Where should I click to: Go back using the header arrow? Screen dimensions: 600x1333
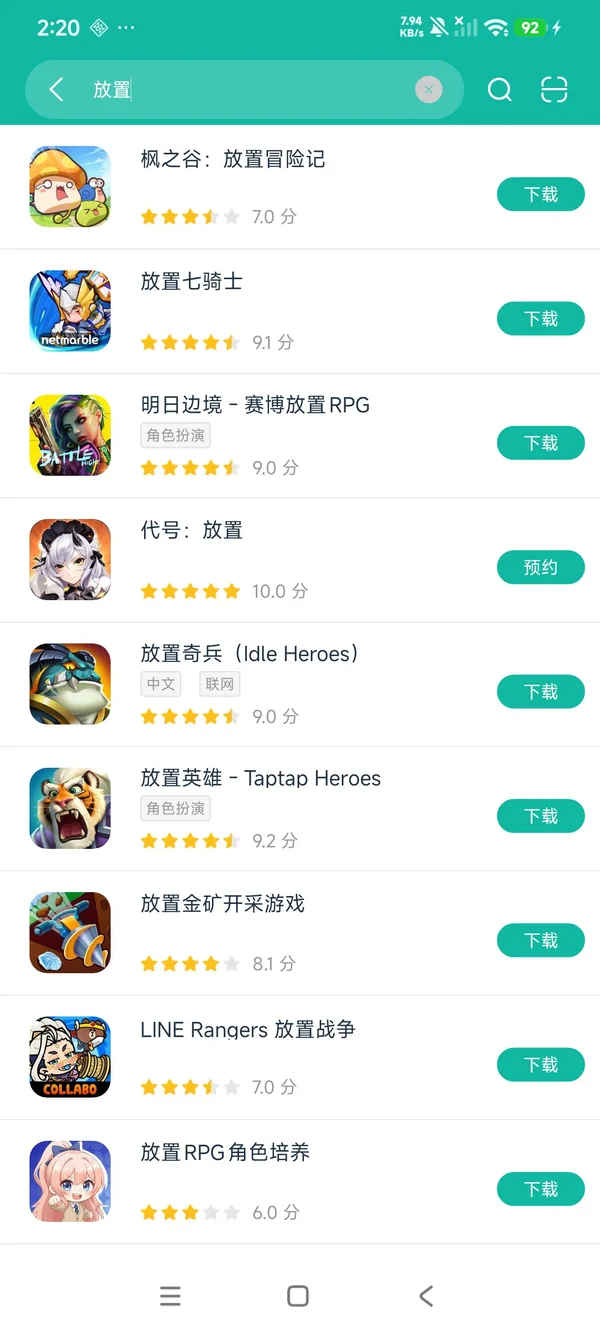[57, 90]
